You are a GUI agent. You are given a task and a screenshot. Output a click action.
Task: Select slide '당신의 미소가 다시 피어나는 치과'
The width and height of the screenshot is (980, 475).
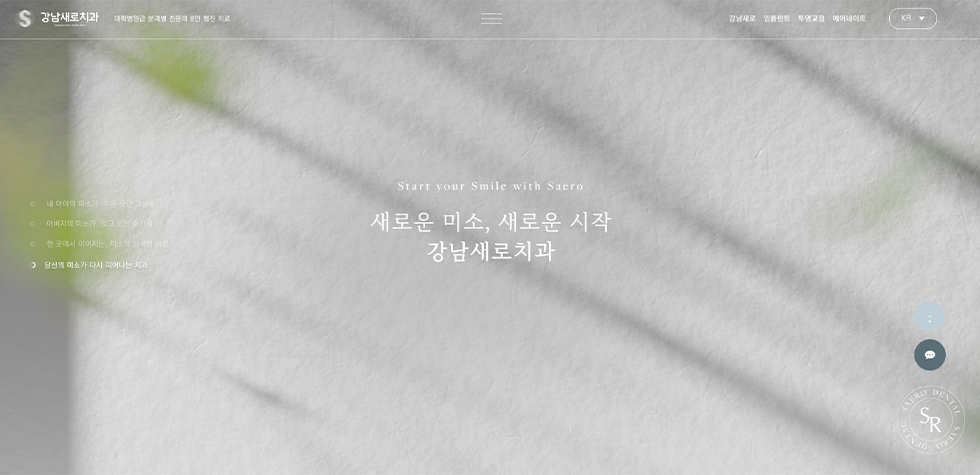coord(96,265)
